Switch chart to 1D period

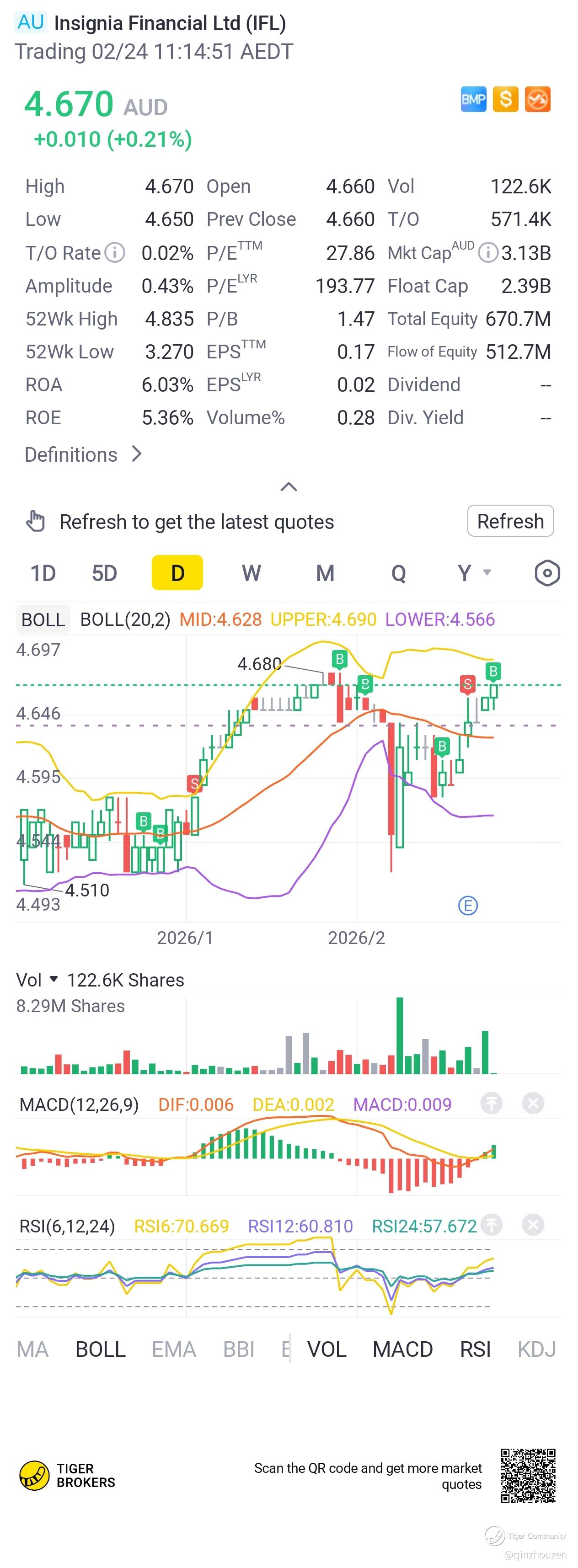(43, 573)
